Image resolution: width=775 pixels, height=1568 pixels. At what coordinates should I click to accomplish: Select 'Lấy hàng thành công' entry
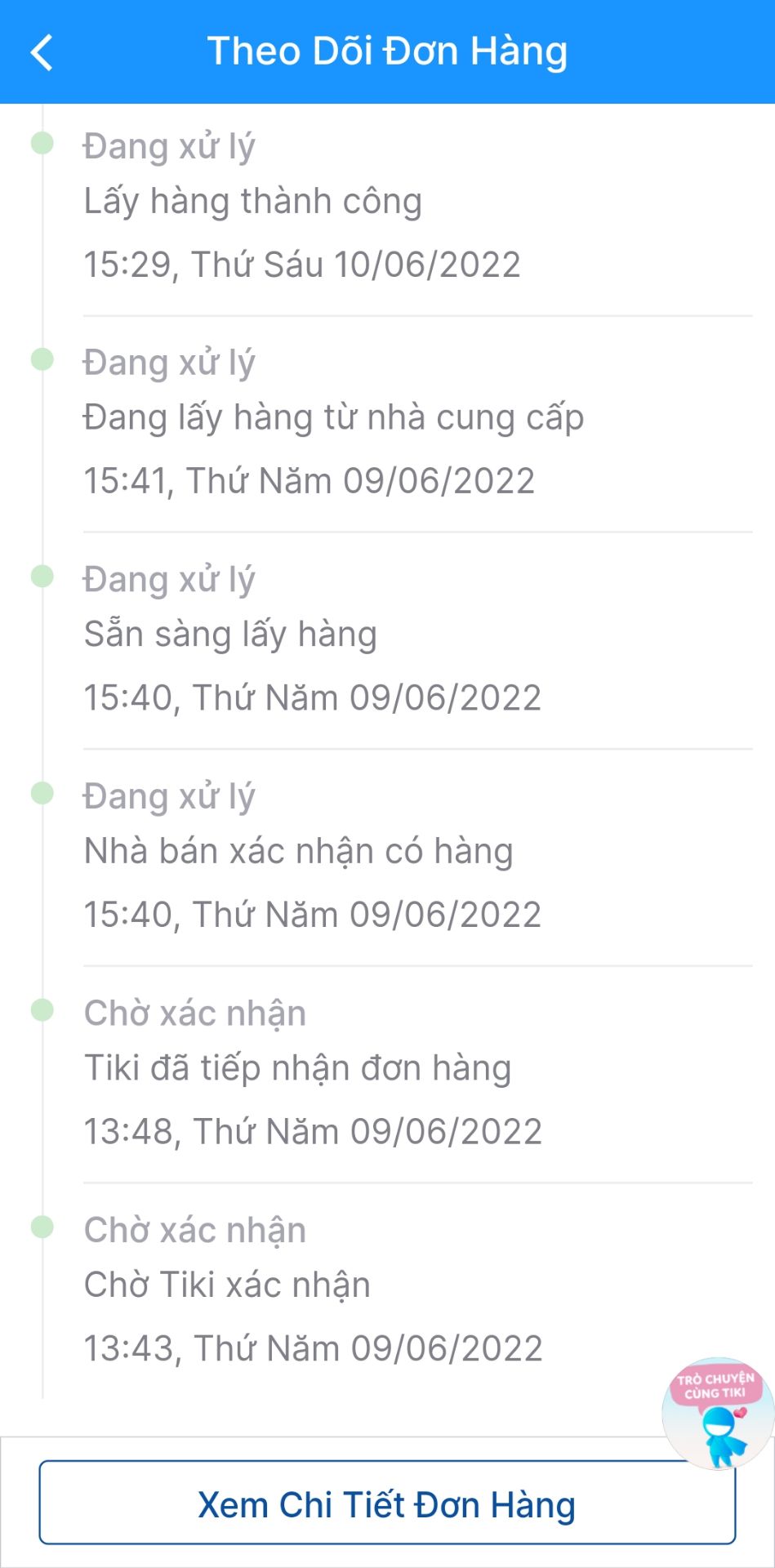pyautogui.click(x=253, y=203)
